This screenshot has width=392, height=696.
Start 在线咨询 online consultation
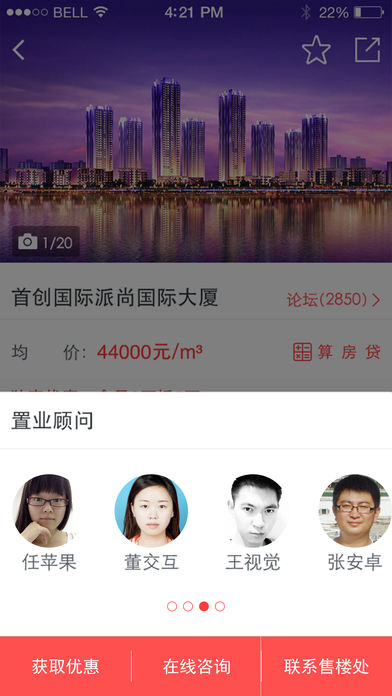pos(196,666)
